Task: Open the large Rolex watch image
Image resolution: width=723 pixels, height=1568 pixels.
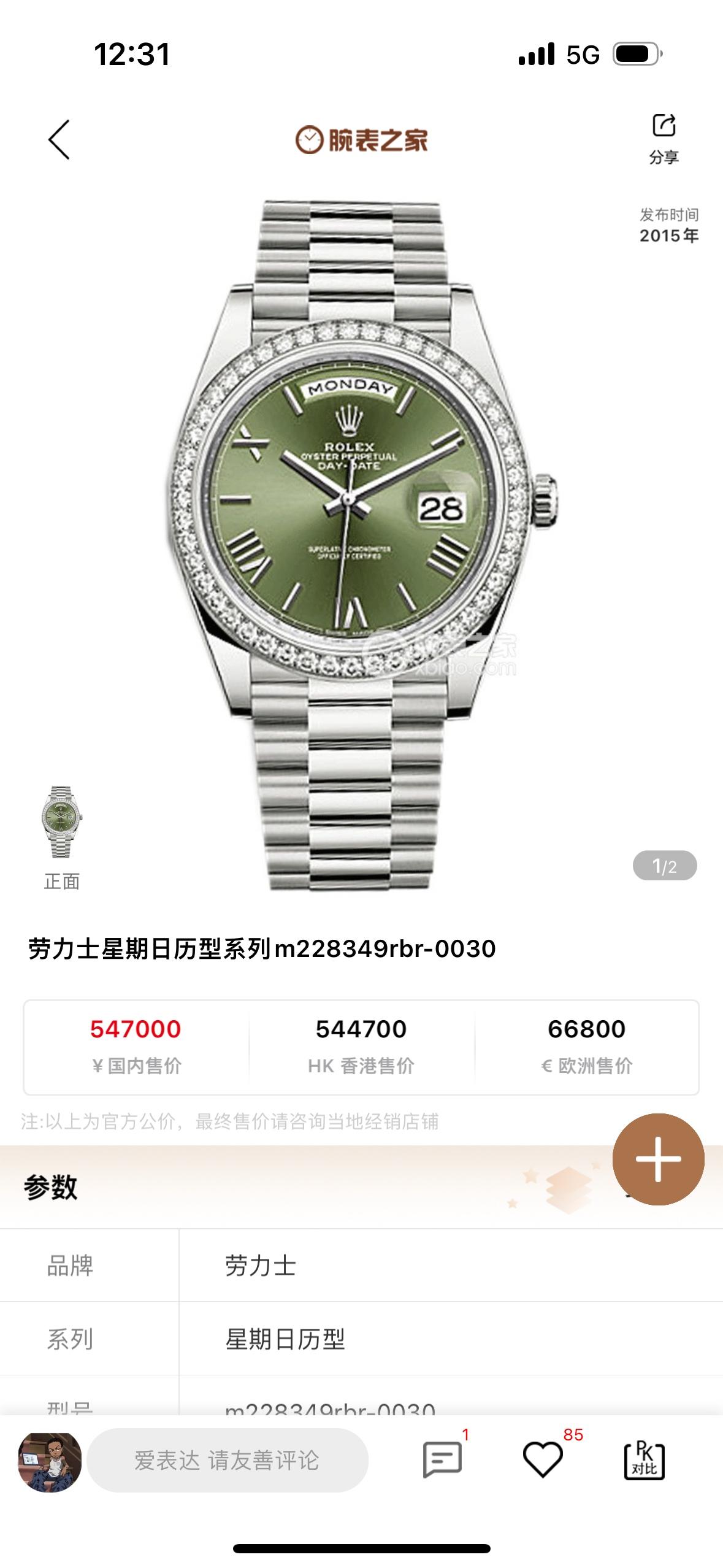Action: pyautogui.click(x=362, y=545)
